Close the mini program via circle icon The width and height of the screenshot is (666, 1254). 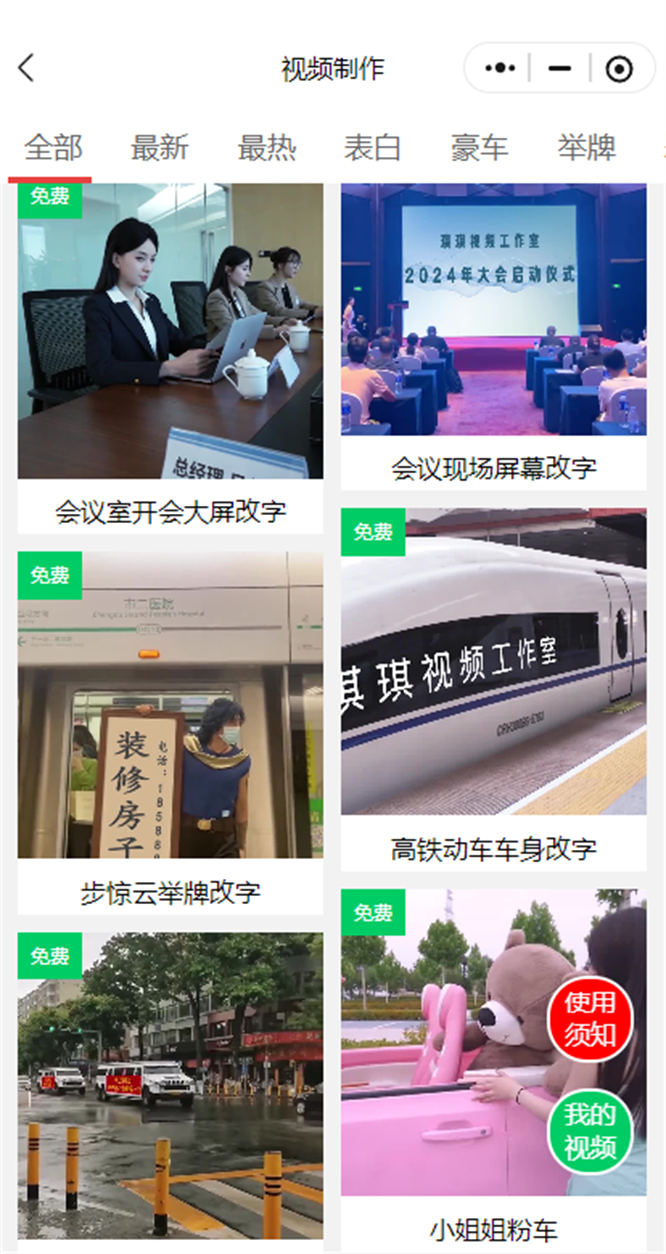coord(620,69)
